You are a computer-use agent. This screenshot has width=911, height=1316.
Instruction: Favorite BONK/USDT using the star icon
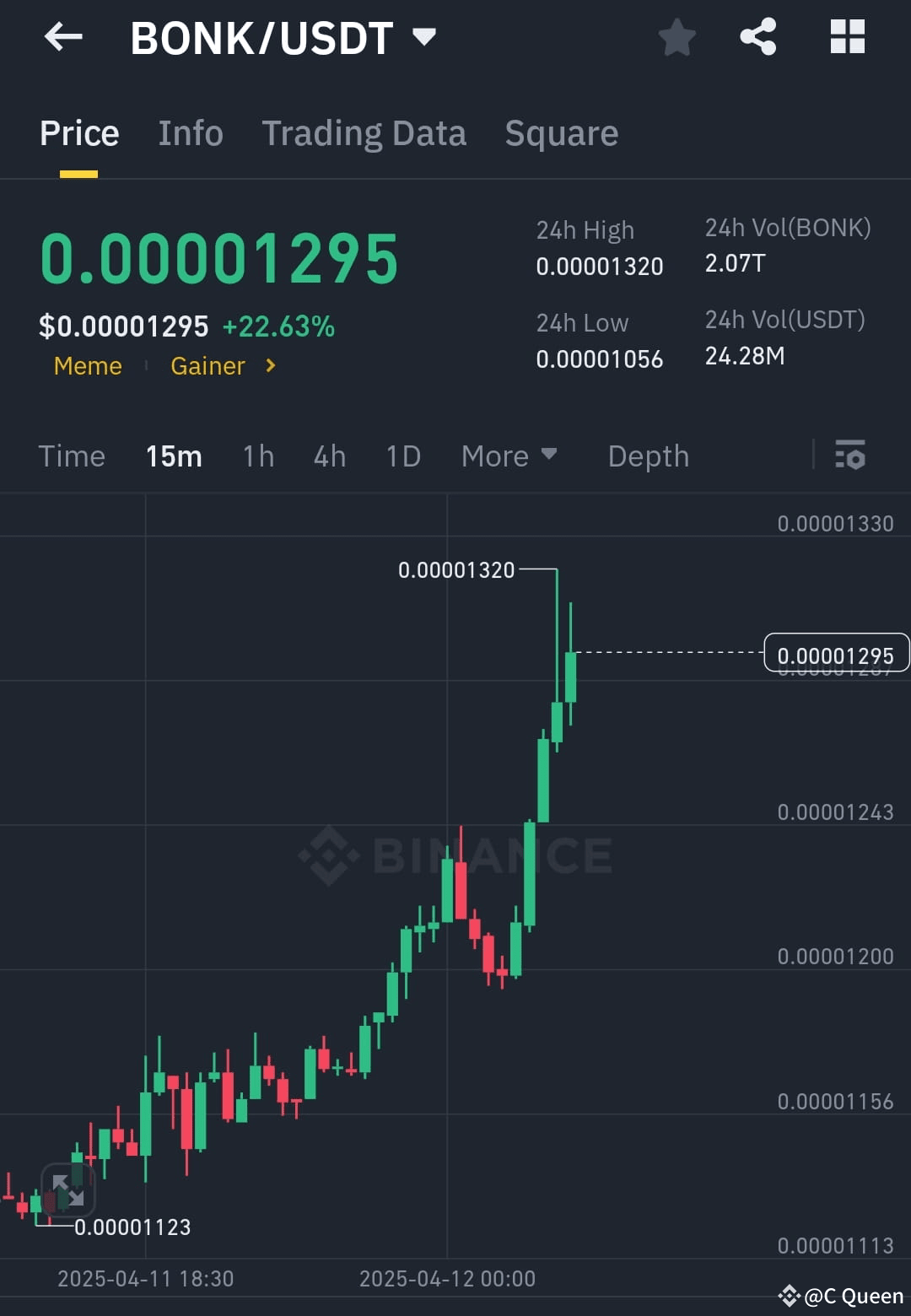click(x=677, y=37)
